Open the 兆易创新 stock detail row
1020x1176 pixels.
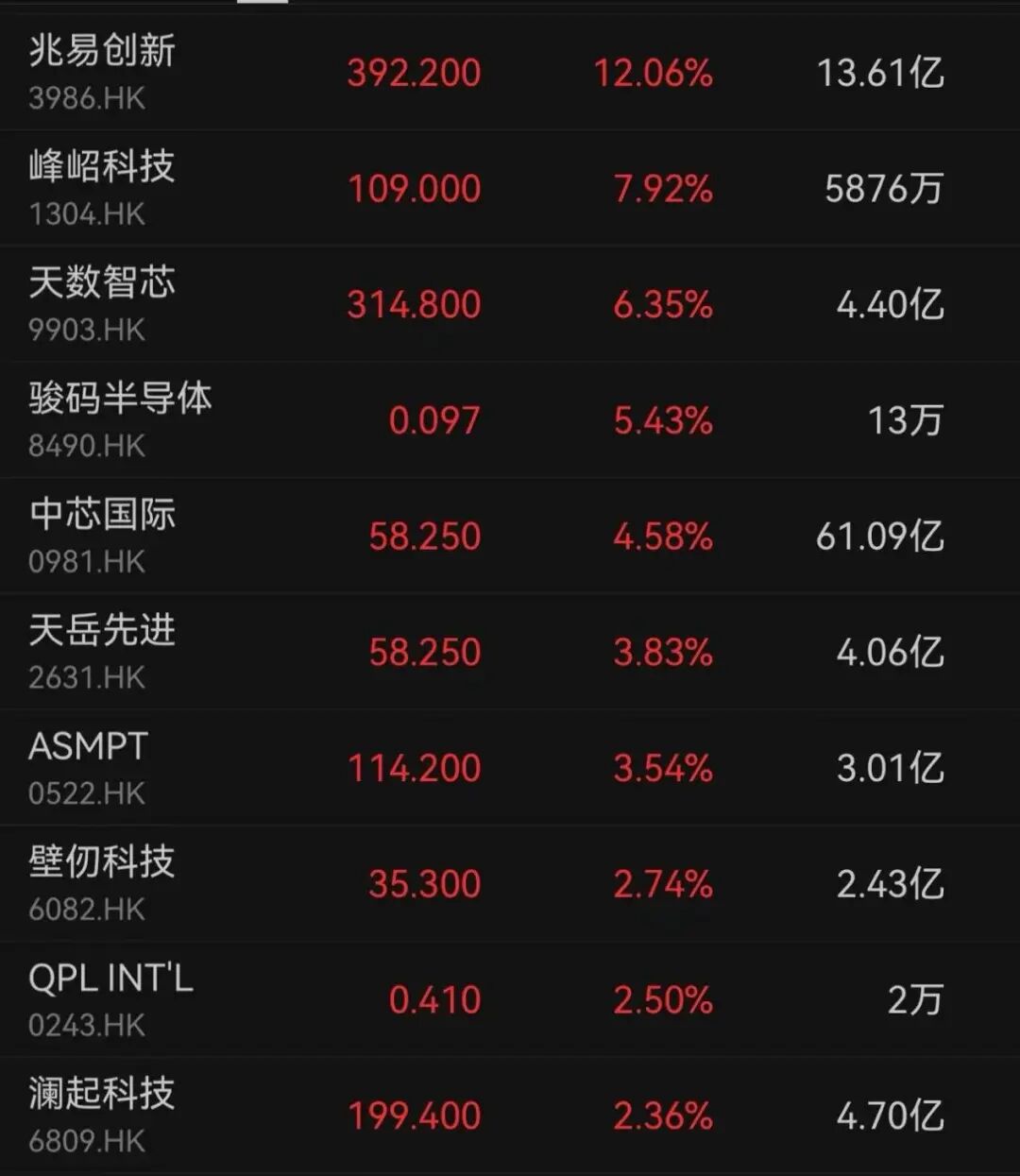[101, 54]
